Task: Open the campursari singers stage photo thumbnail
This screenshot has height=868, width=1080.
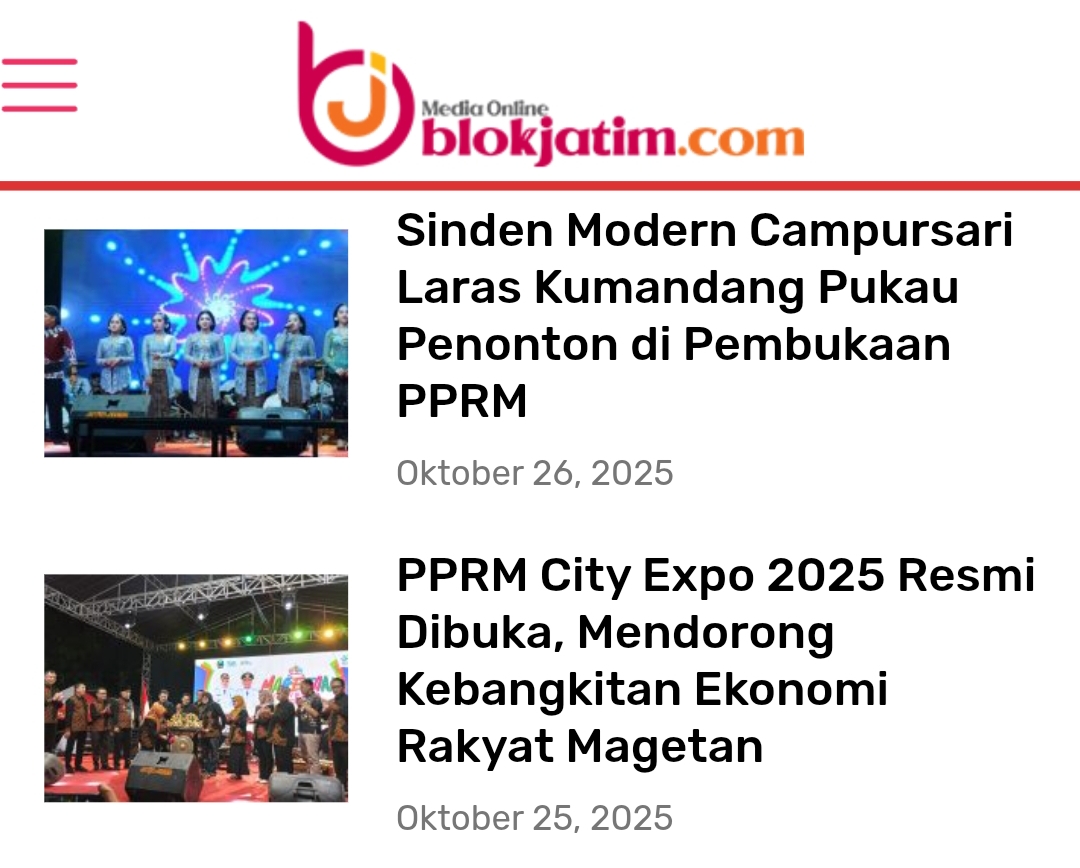Action: click(x=196, y=343)
